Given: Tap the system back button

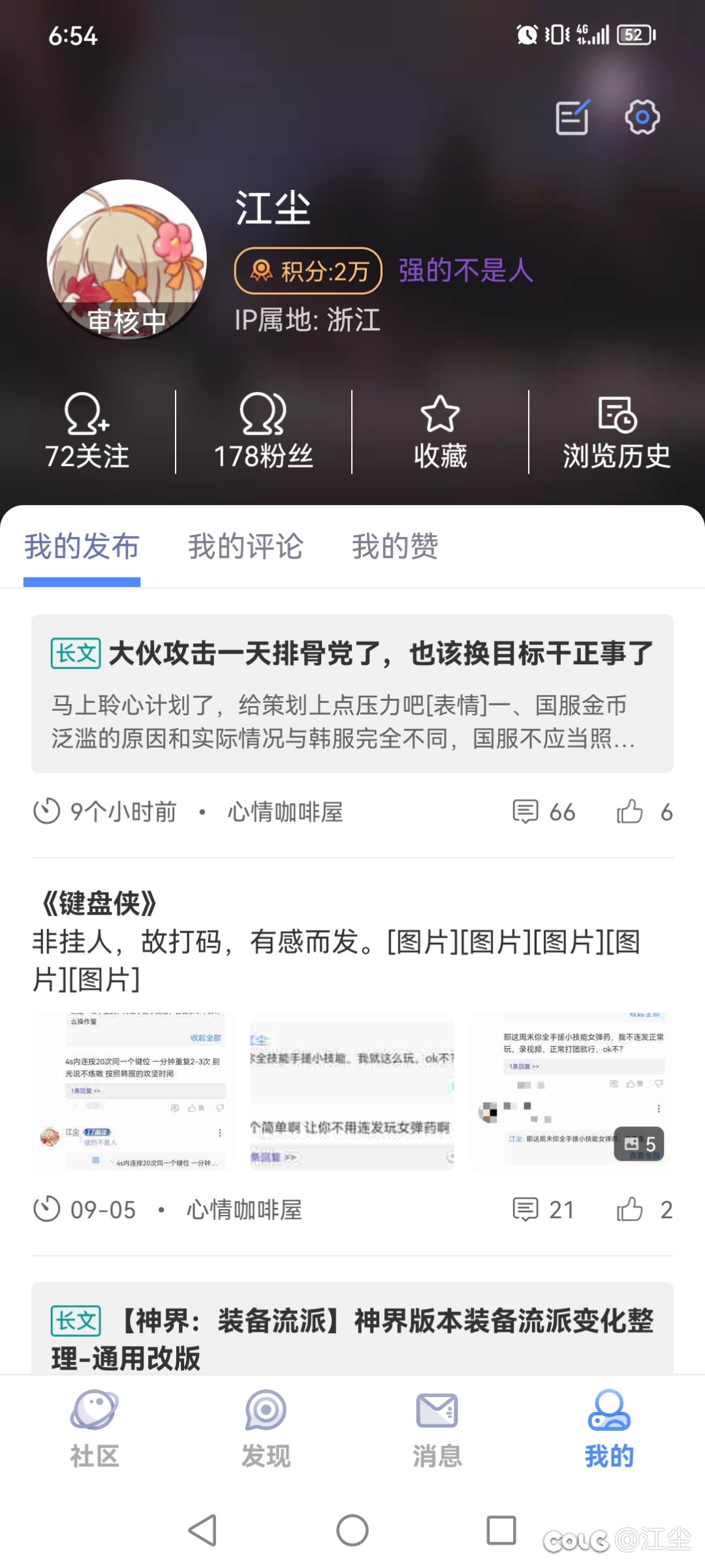Looking at the screenshot, I should coord(203,1530).
